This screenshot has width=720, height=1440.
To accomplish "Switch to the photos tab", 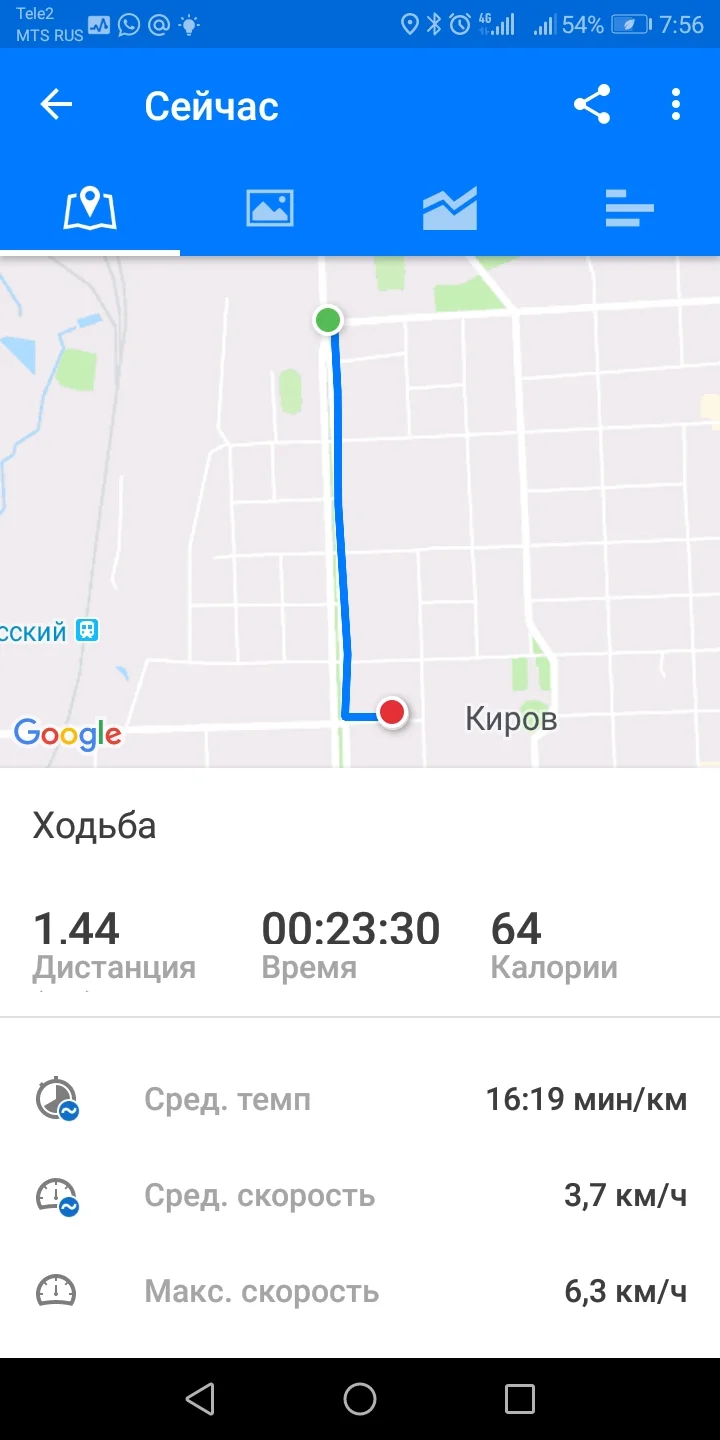I will 270,208.
